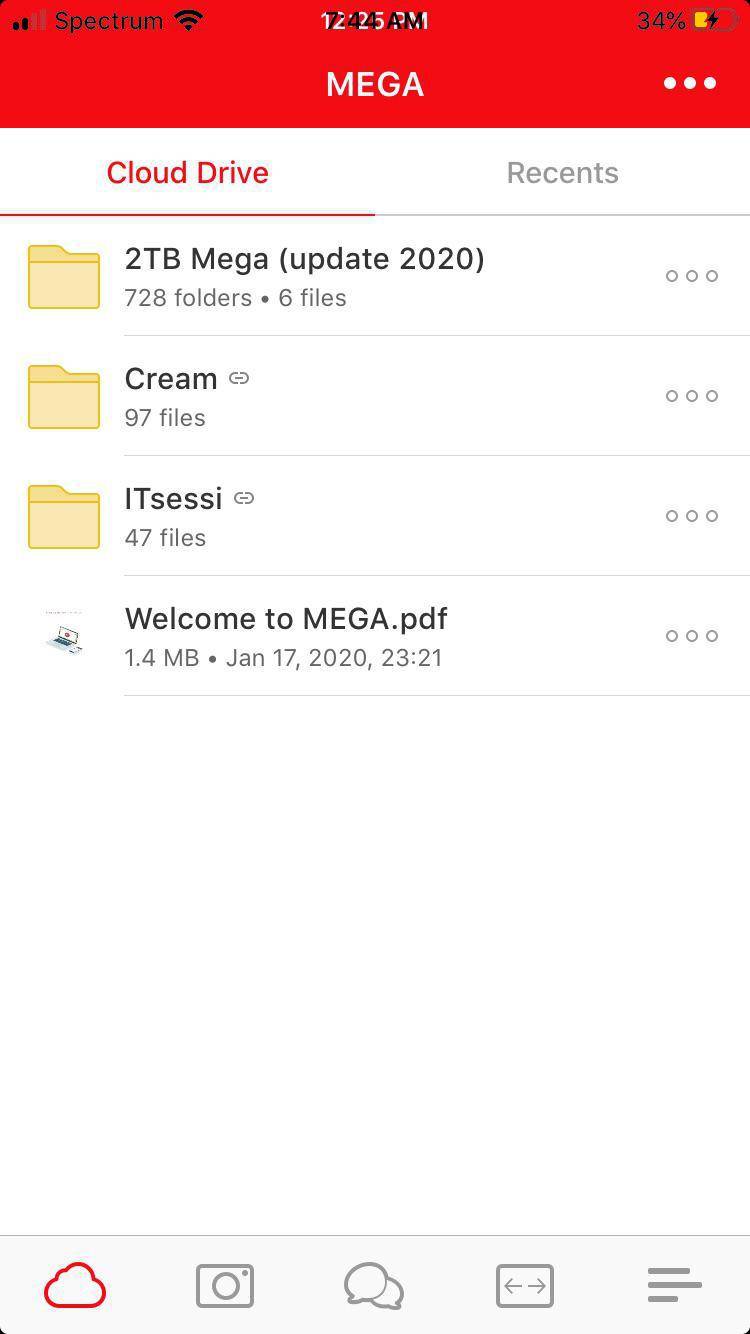Open options menu for Cream folder
The width and height of the screenshot is (750, 1334).
point(691,395)
